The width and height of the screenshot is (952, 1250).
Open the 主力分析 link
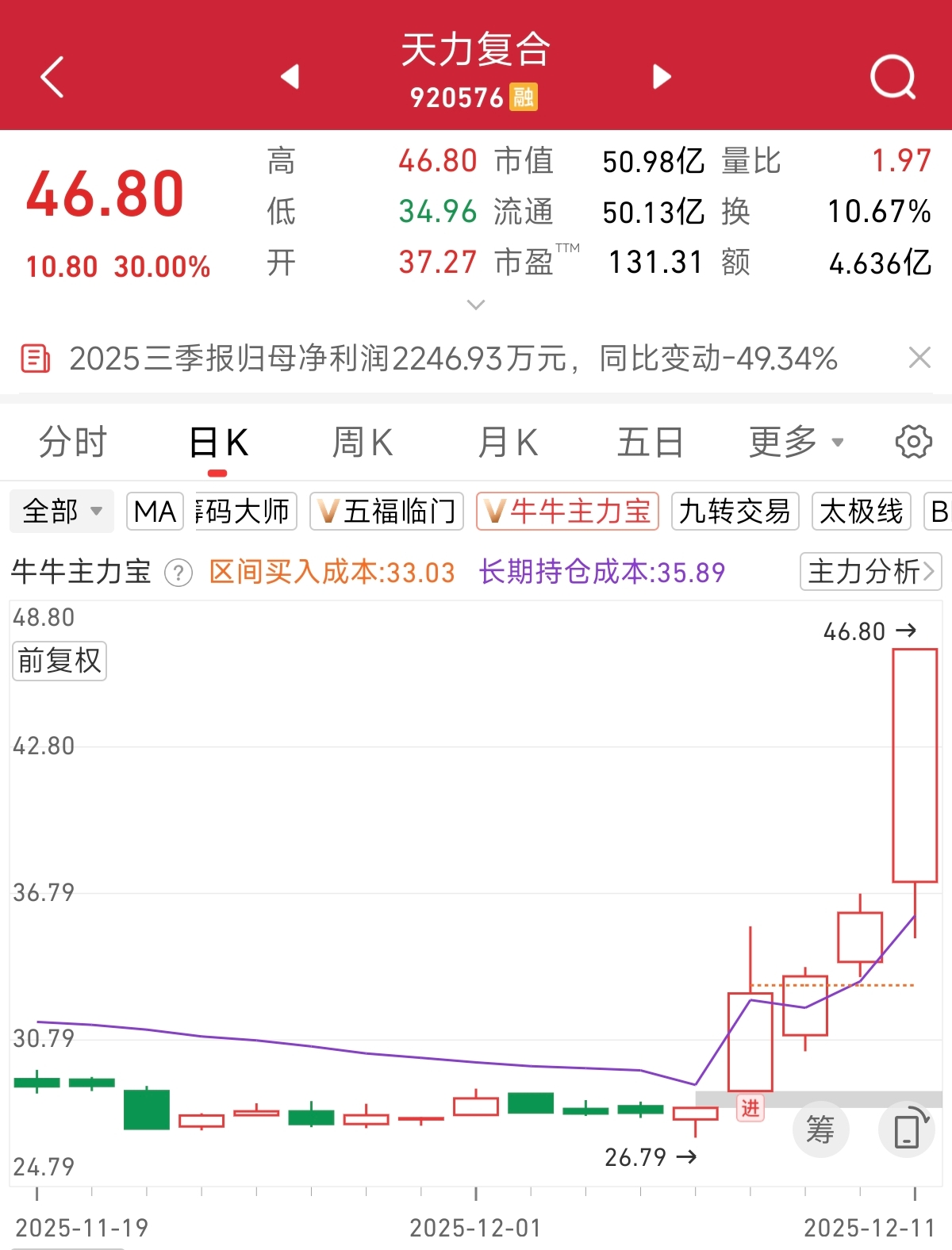tap(870, 571)
